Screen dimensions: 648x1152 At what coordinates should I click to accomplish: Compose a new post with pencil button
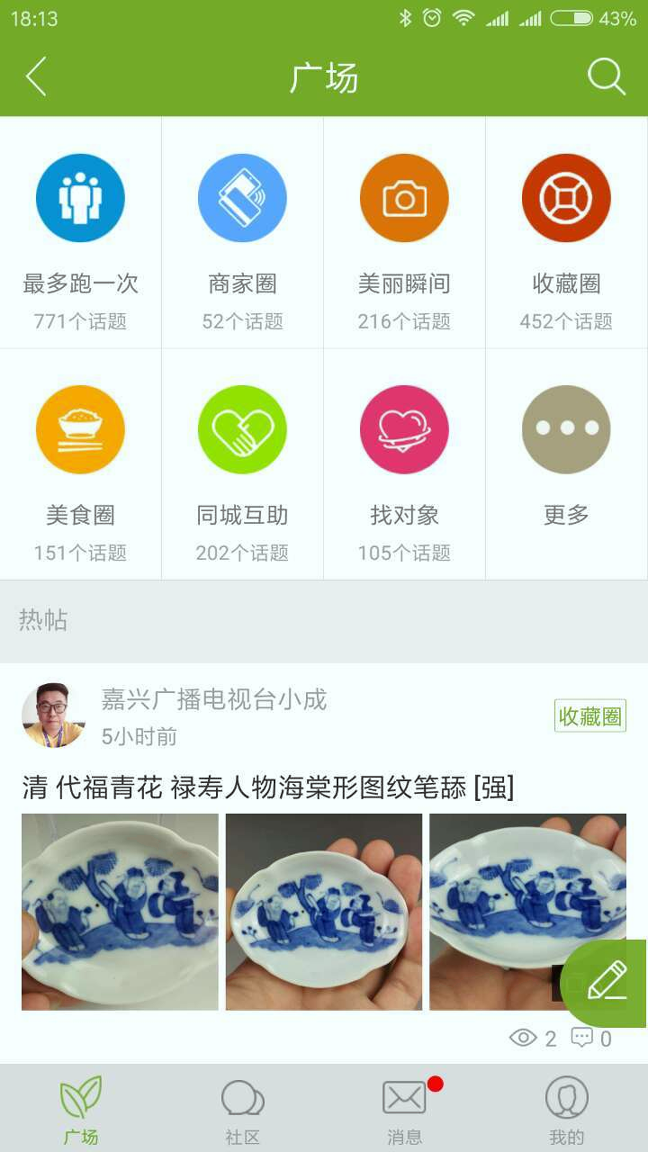(605, 982)
